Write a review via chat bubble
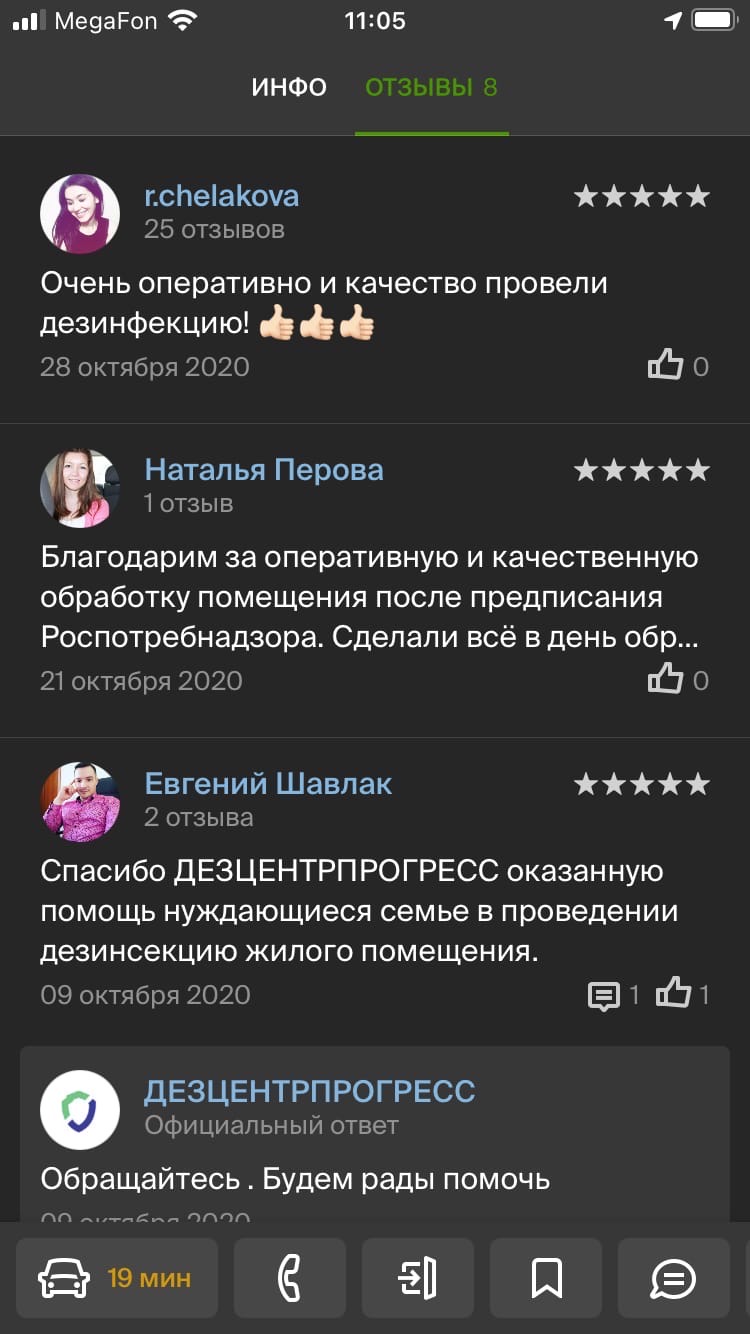The height and width of the screenshot is (1334, 750). [673, 1277]
